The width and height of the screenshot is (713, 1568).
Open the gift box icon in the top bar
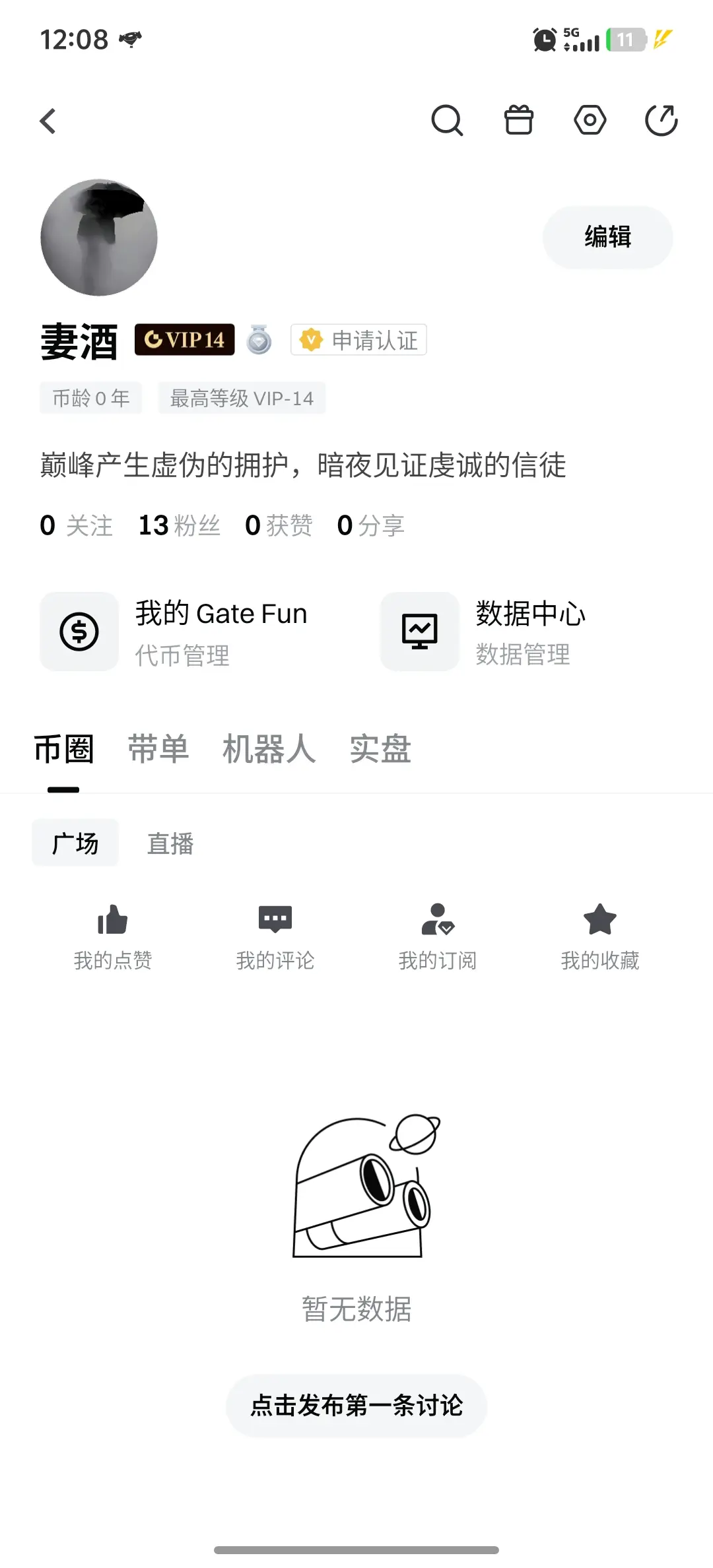coord(519,121)
